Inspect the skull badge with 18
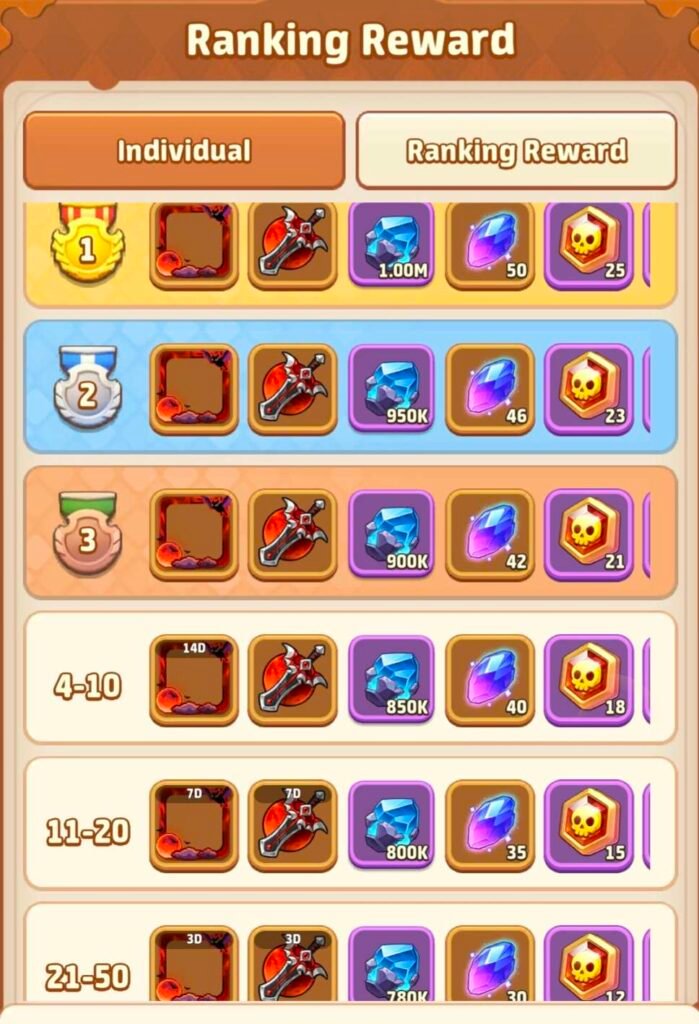This screenshot has height=1024, width=699. (x=588, y=680)
